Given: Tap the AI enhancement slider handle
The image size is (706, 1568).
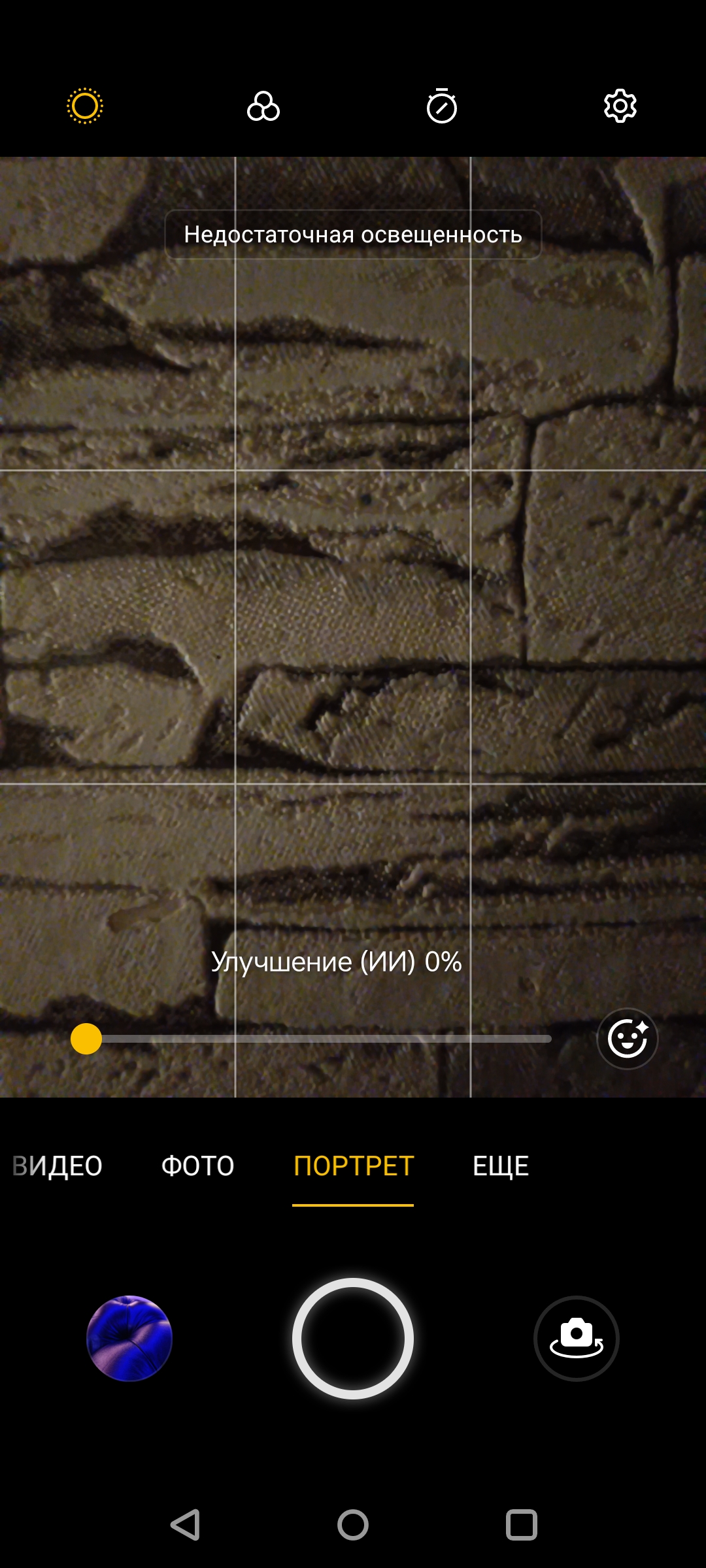Looking at the screenshot, I should 86,1039.
